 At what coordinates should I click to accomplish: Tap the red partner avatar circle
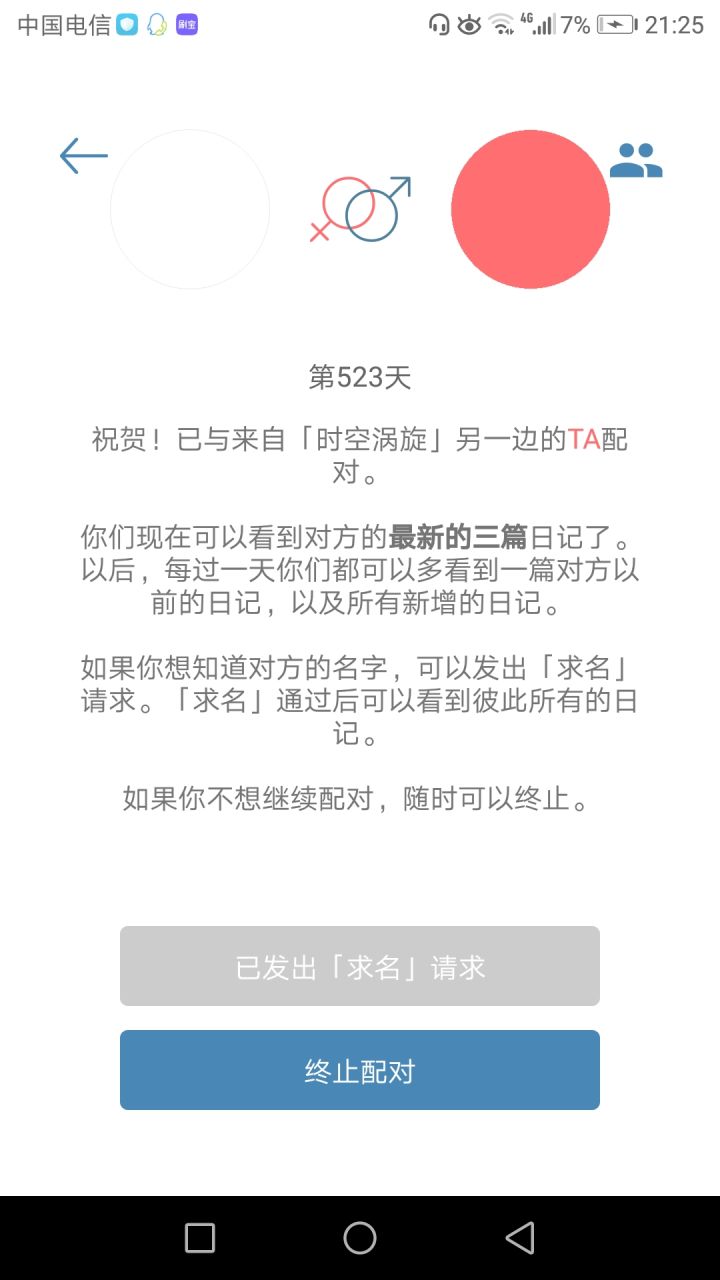pos(530,209)
